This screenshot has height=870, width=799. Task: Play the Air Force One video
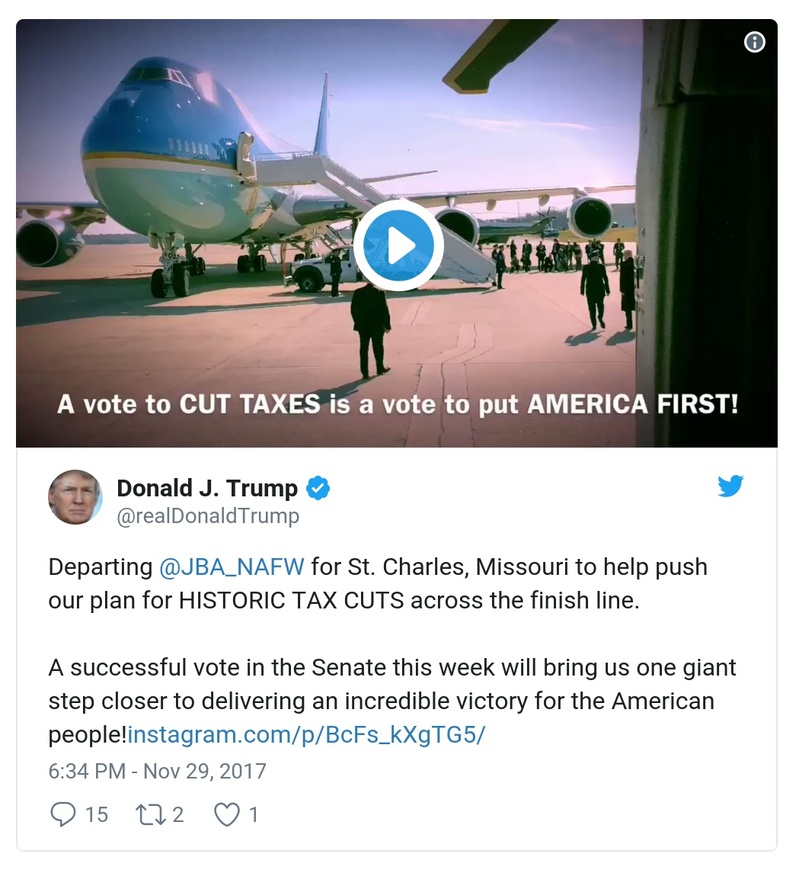pos(398,245)
